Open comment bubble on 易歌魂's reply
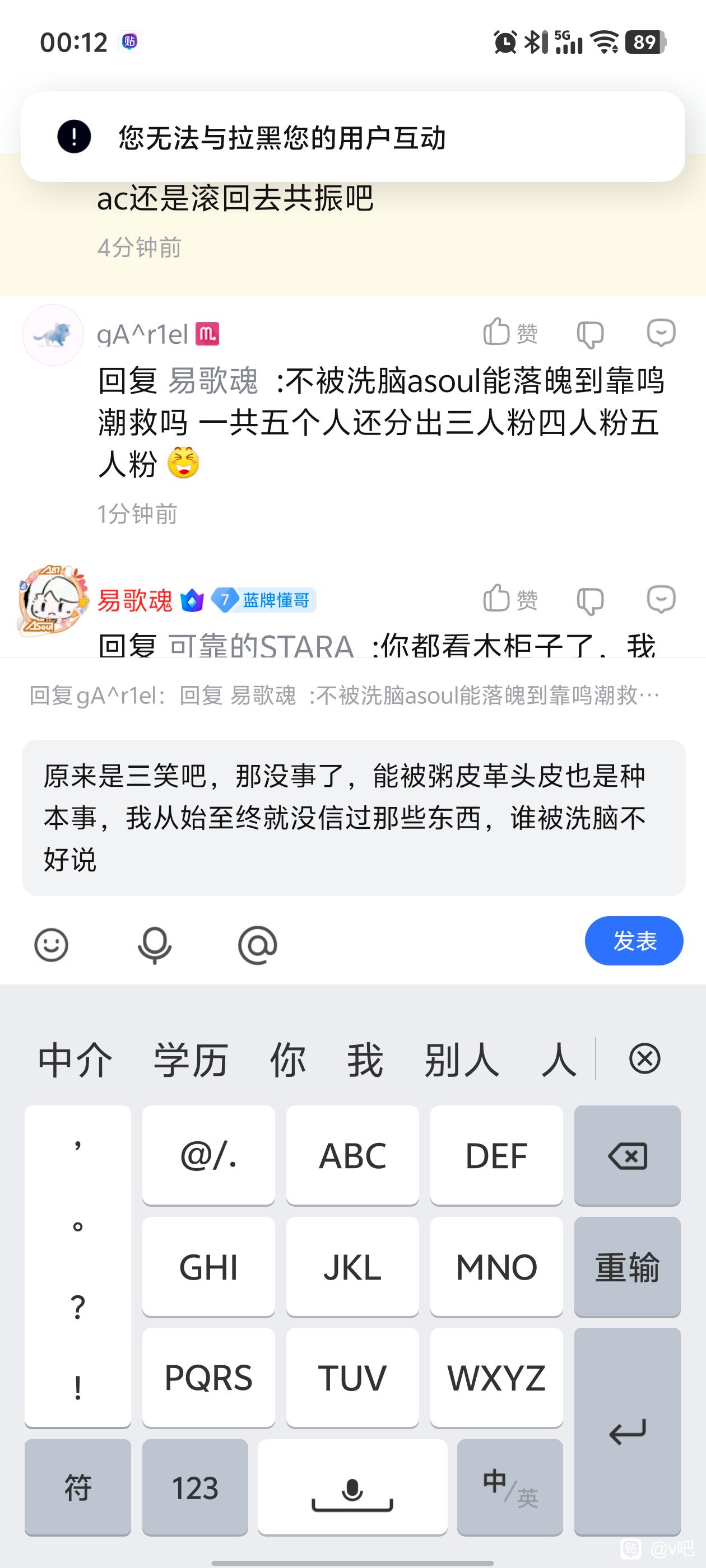Screen dimensions: 706x1568 [x=661, y=600]
